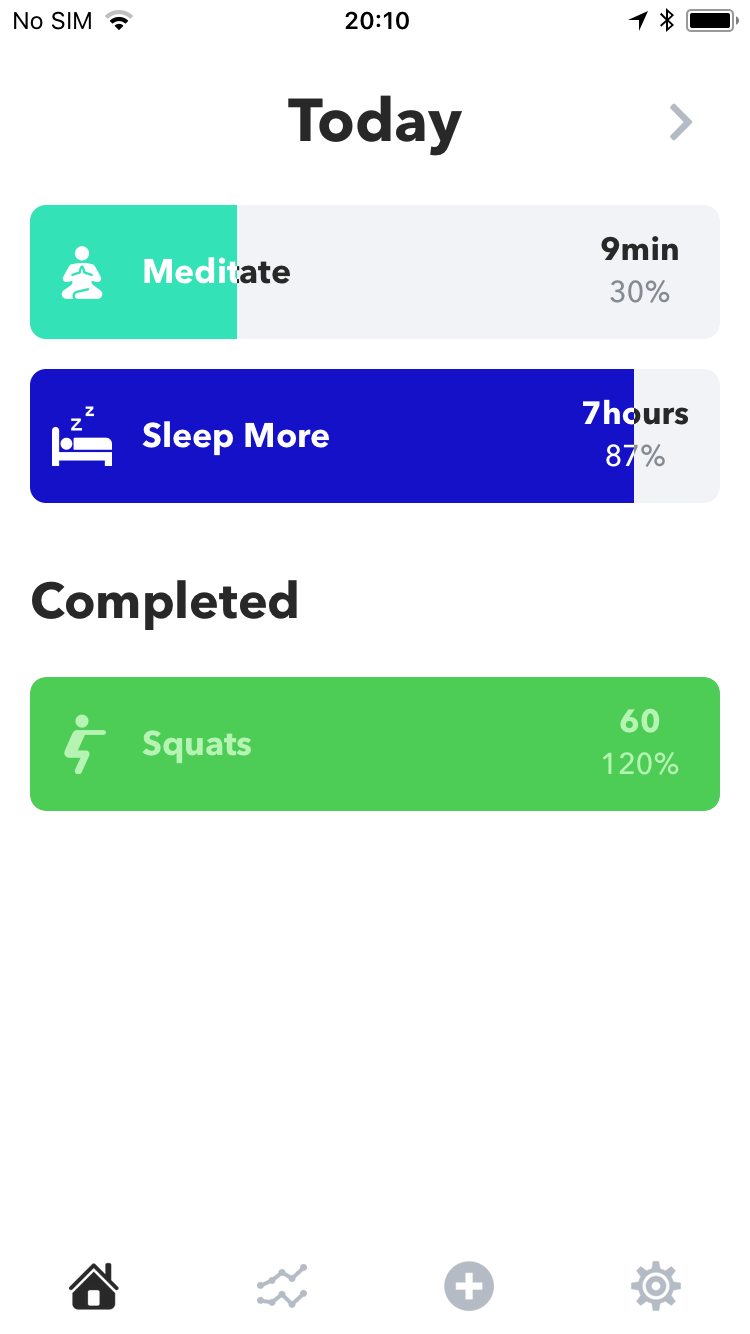Open the Sleep More goal card
The width and height of the screenshot is (750, 1334).
click(374, 436)
